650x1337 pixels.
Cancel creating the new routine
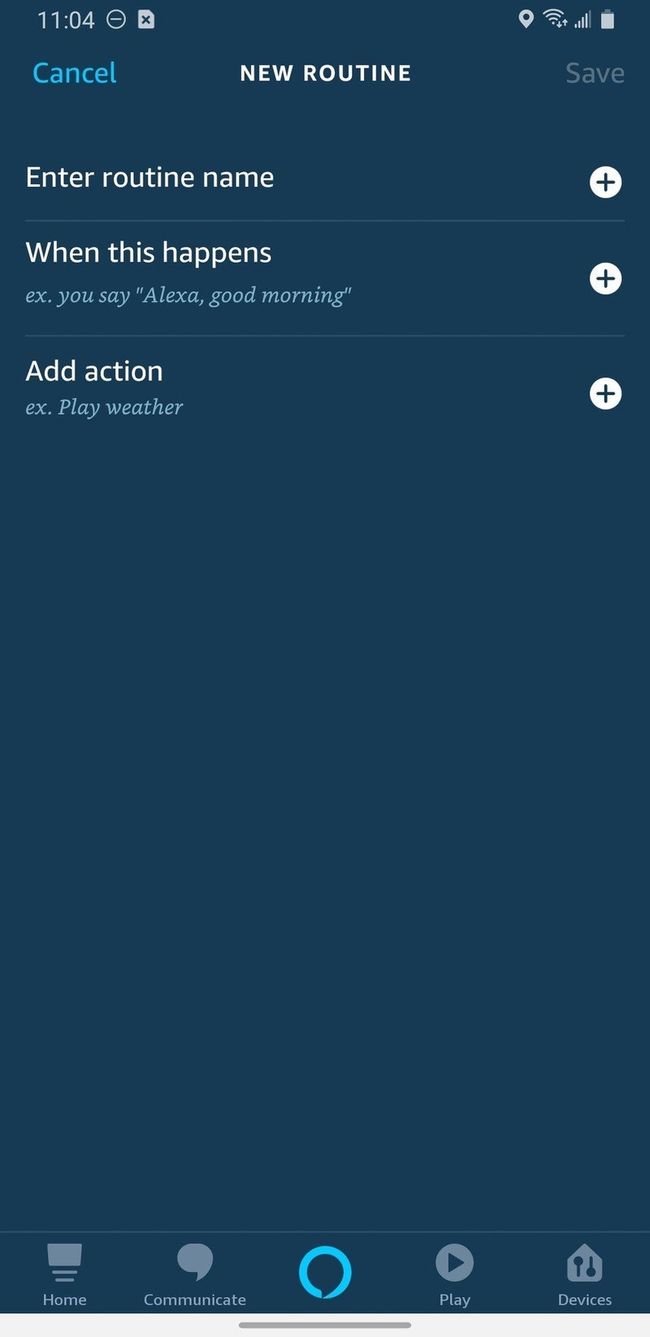(x=74, y=73)
